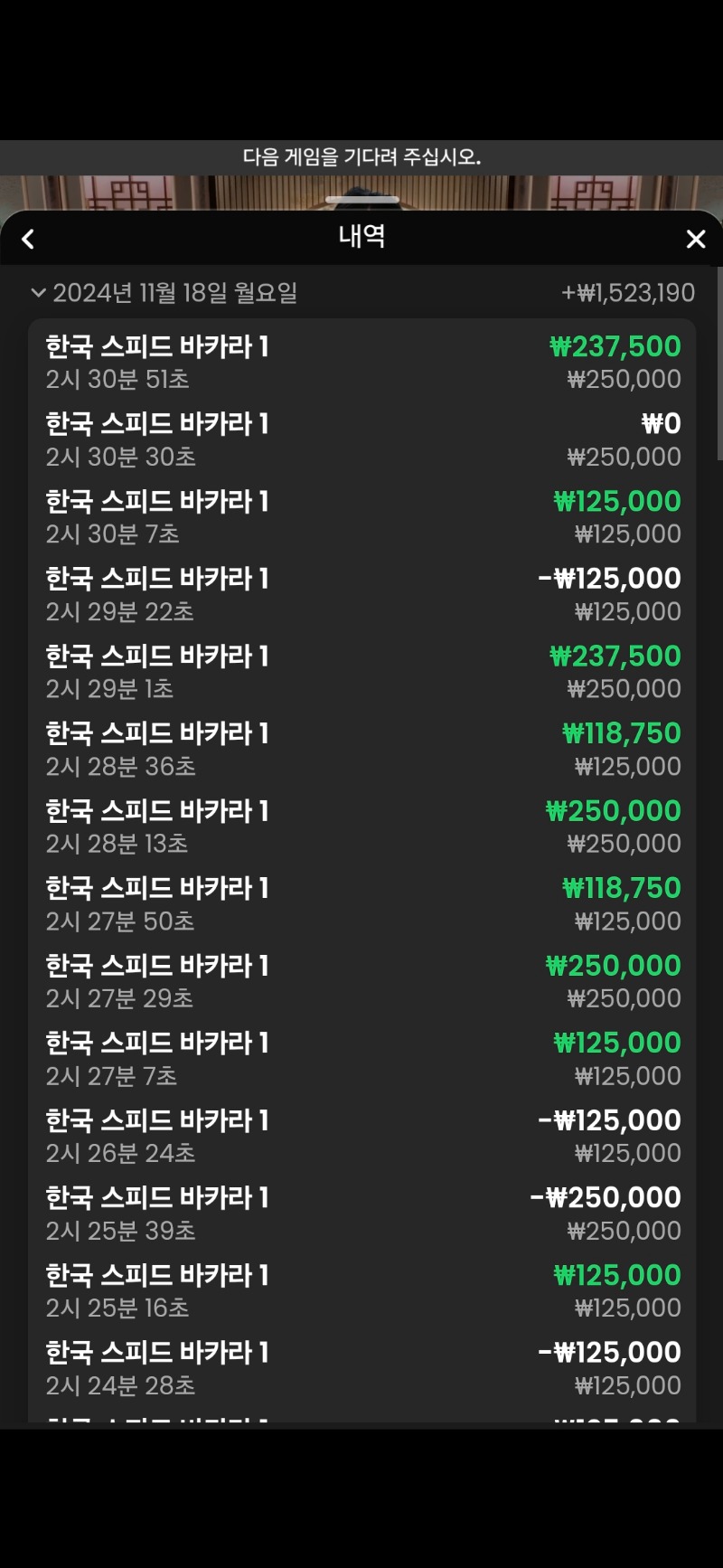The height and width of the screenshot is (1568, 723).
Task: Open the losing round at 2시 29분 22초
Action: (361, 594)
